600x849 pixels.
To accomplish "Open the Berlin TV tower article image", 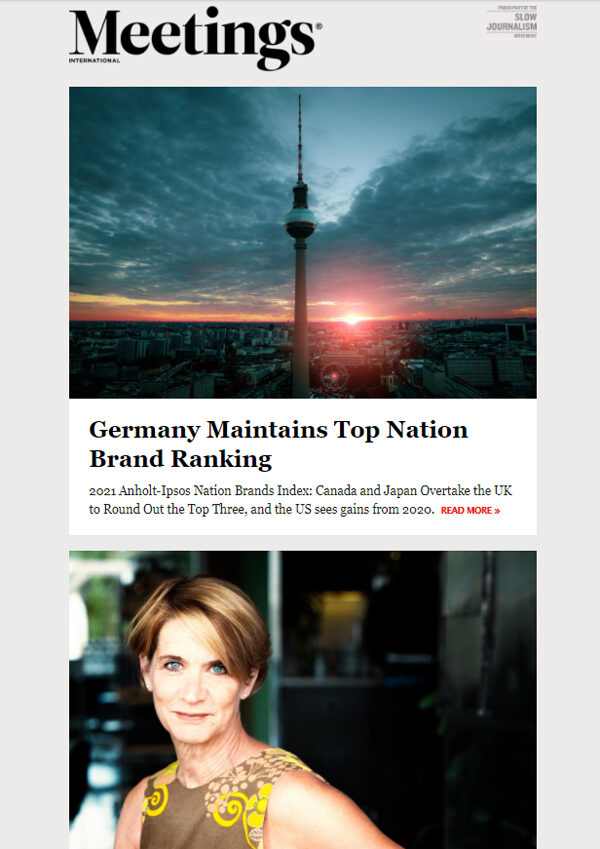I will tap(302, 242).
